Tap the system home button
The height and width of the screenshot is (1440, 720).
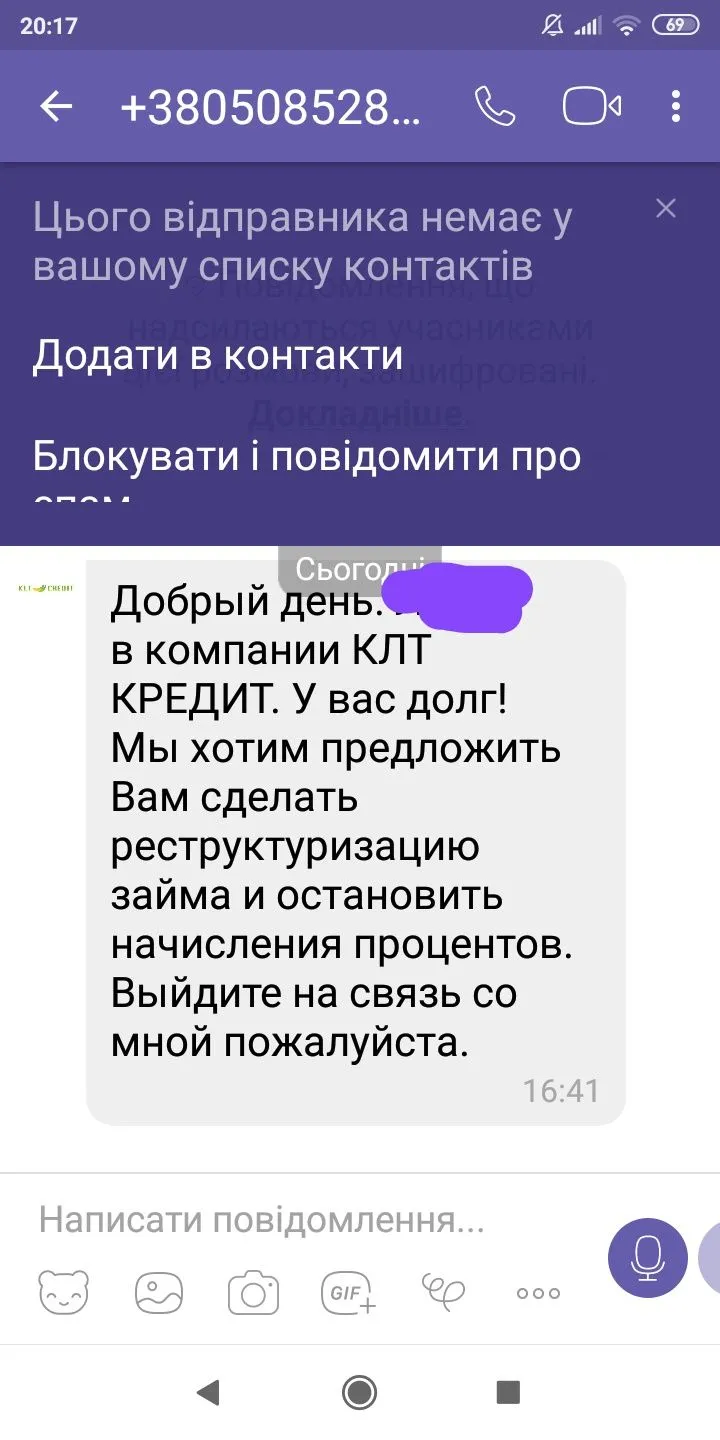[359, 1391]
